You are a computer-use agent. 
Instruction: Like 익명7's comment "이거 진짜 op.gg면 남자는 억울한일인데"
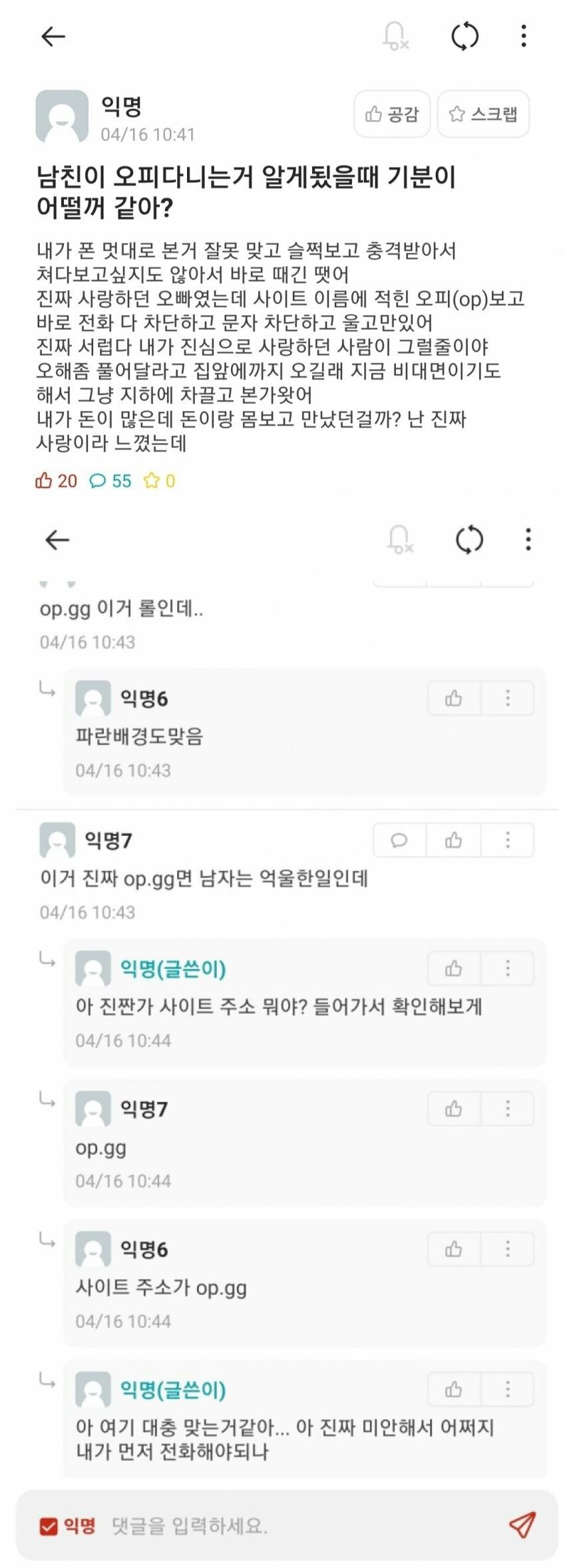[x=454, y=841]
